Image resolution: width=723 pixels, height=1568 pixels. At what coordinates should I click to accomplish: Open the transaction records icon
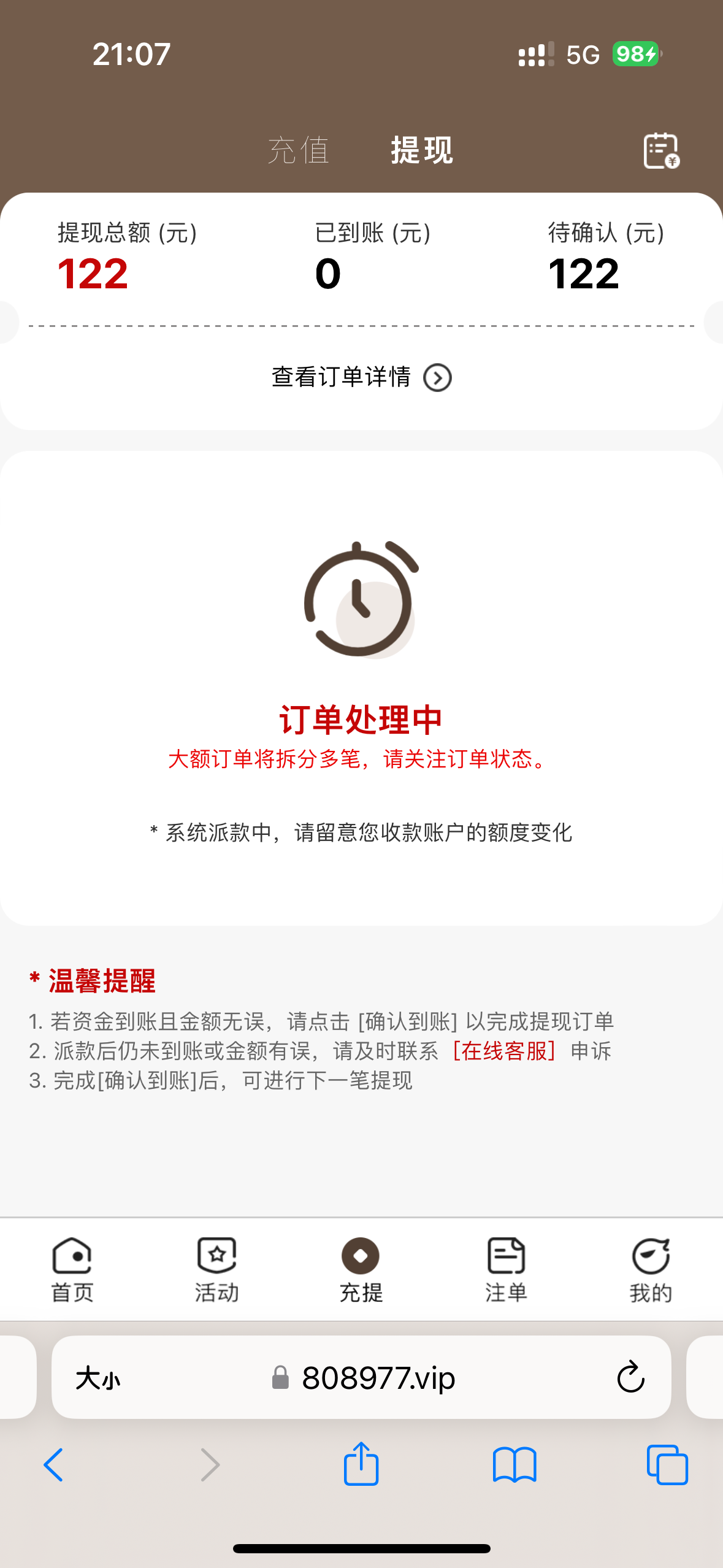pos(660,150)
